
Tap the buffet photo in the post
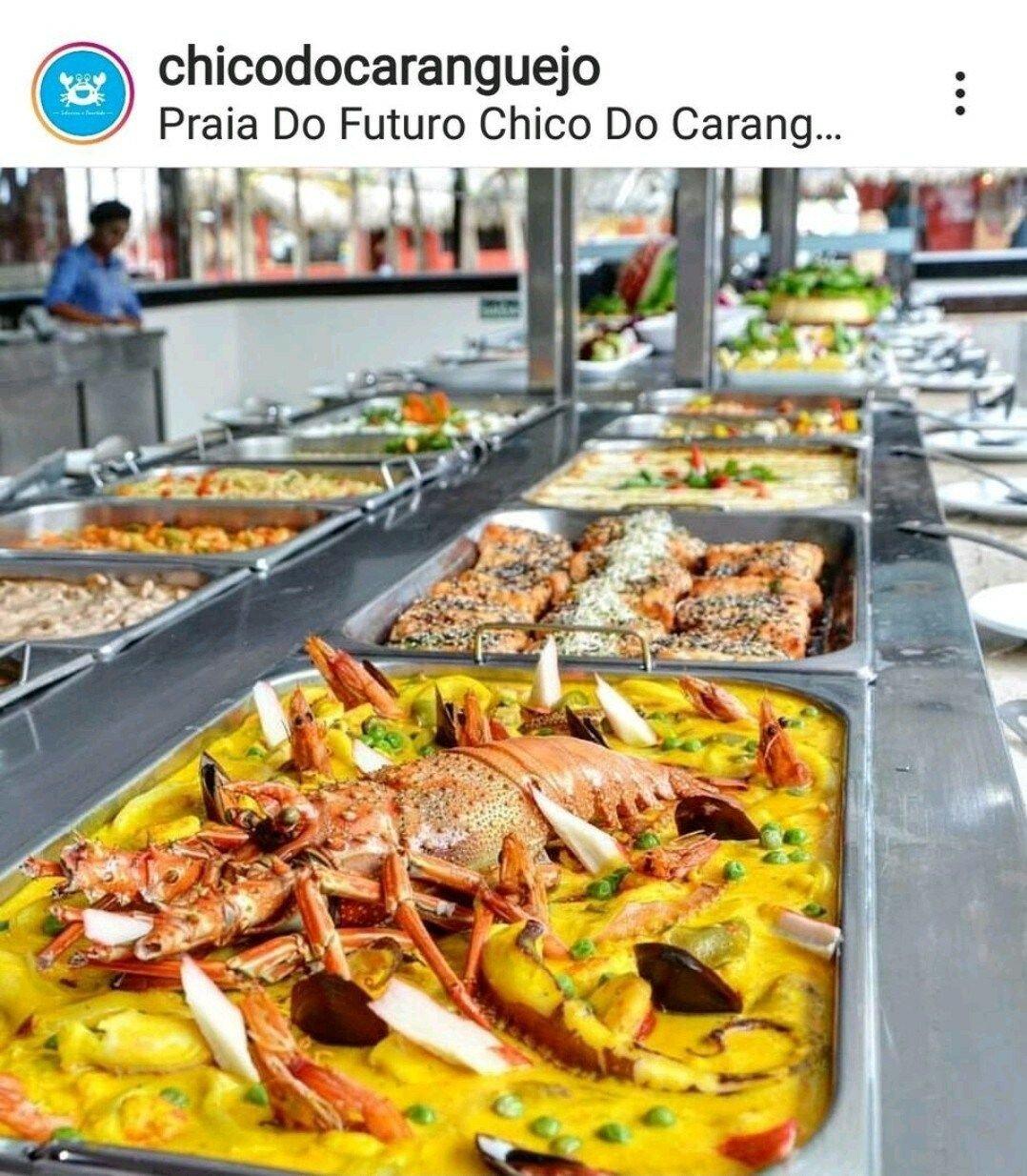[513, 671]
